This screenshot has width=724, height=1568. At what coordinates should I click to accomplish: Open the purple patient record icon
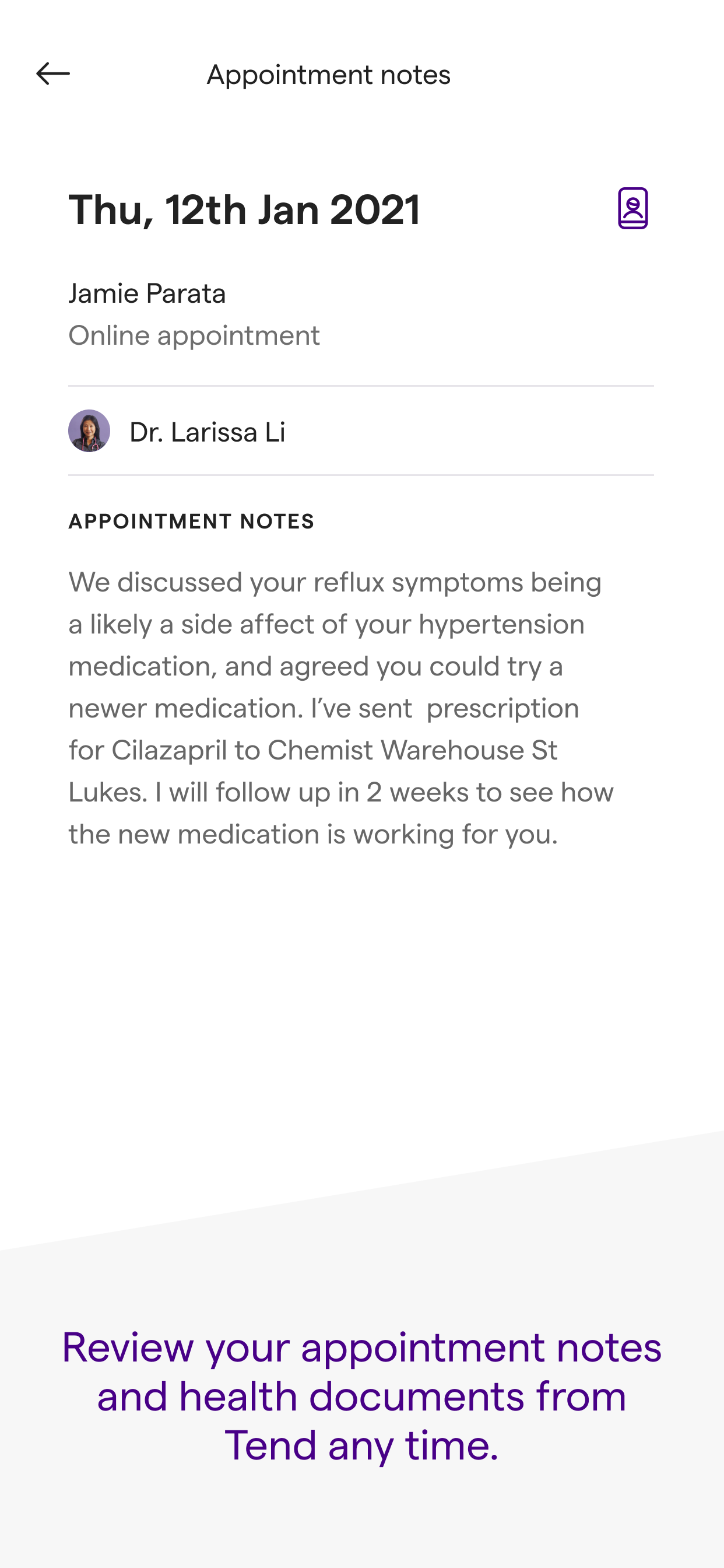pyautogui.click(x=632, y=208)
